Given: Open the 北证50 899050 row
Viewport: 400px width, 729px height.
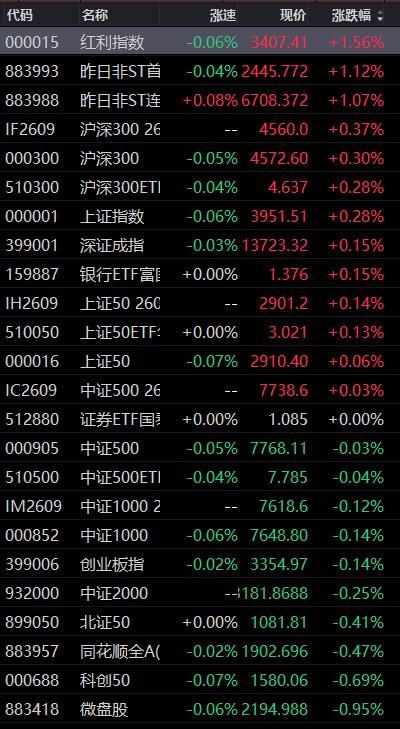Looking at the screenshot, I should [200, 622].
